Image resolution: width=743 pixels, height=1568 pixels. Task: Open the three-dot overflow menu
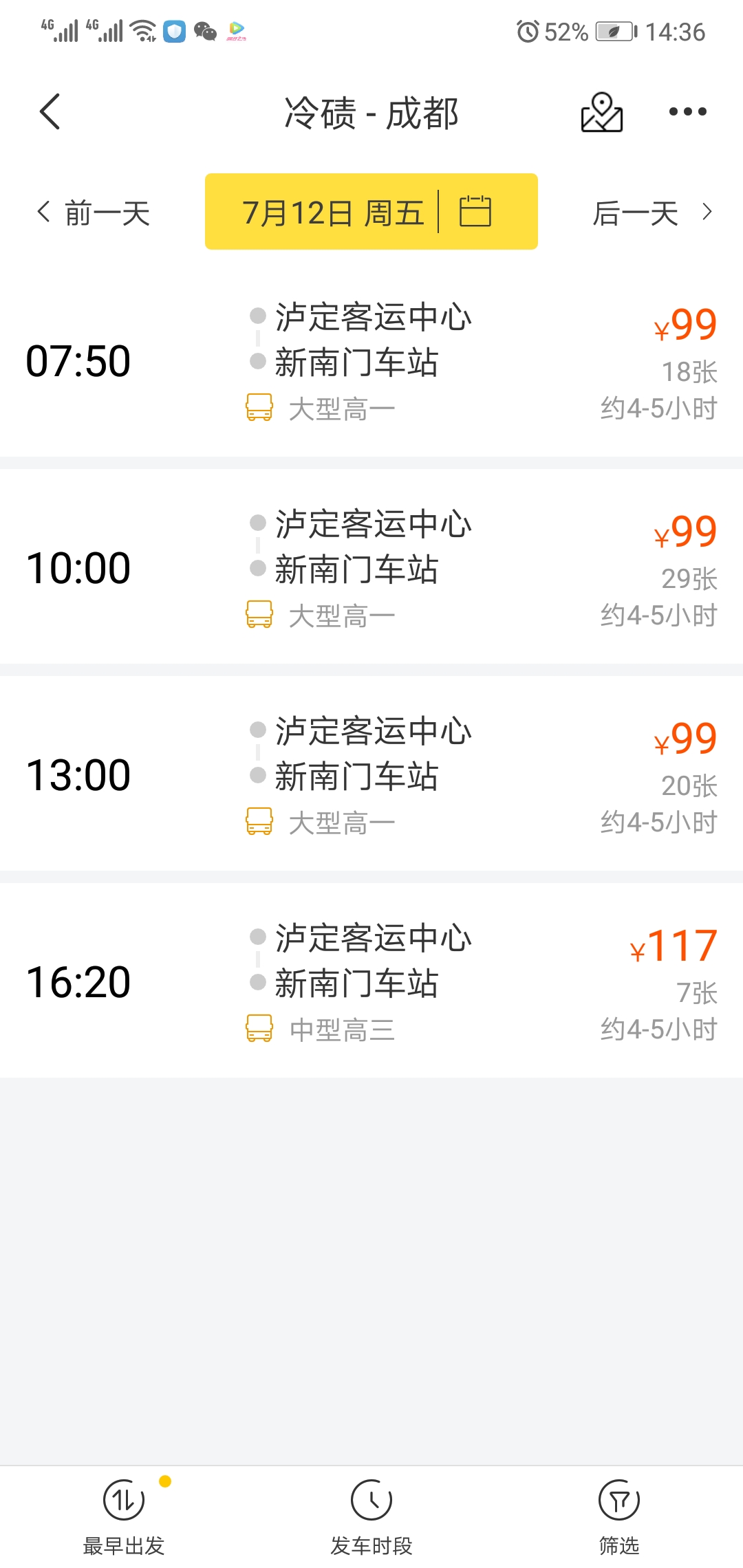(687, 111)
